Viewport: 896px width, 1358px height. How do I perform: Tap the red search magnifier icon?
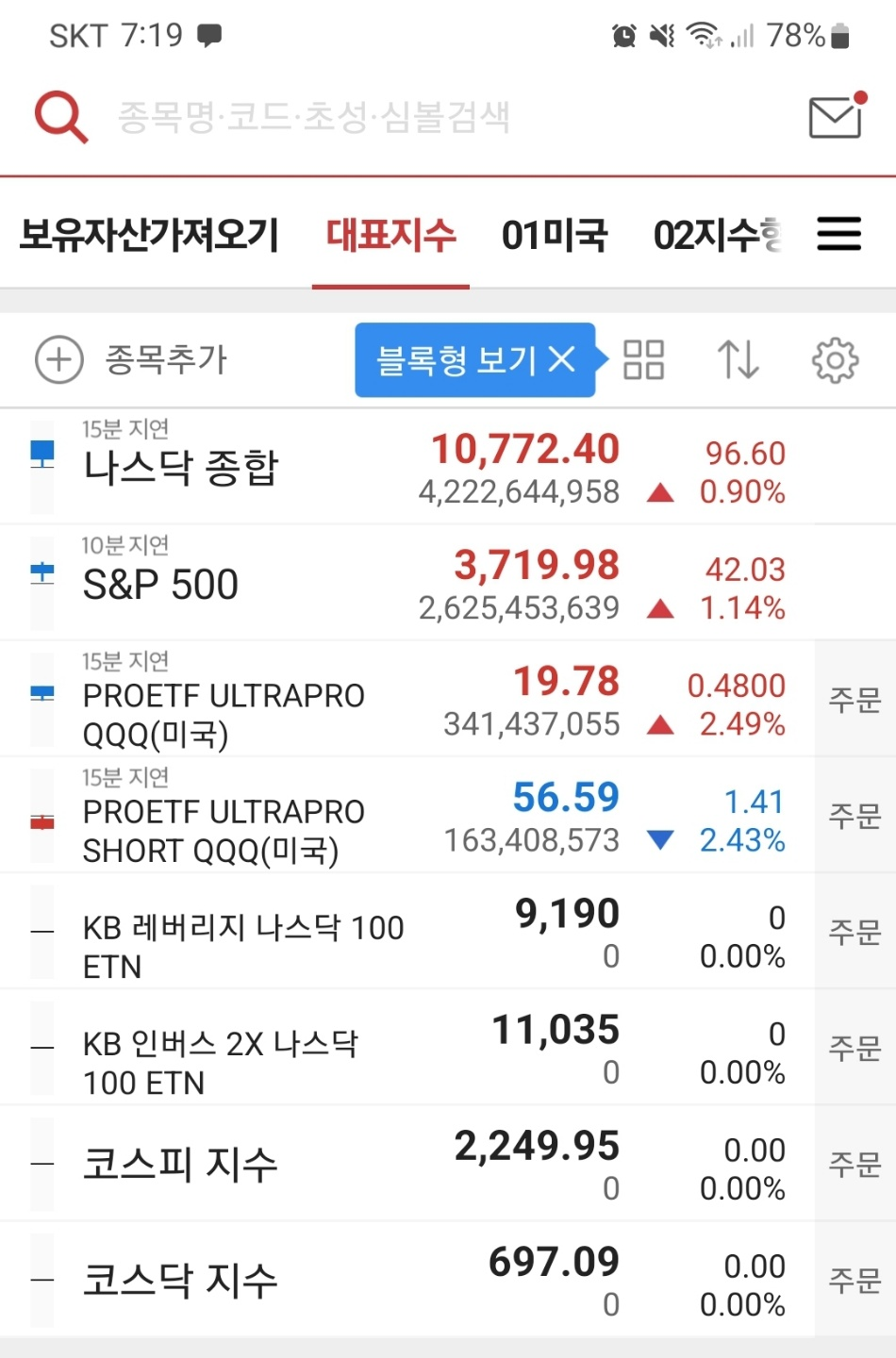[61, 117]
